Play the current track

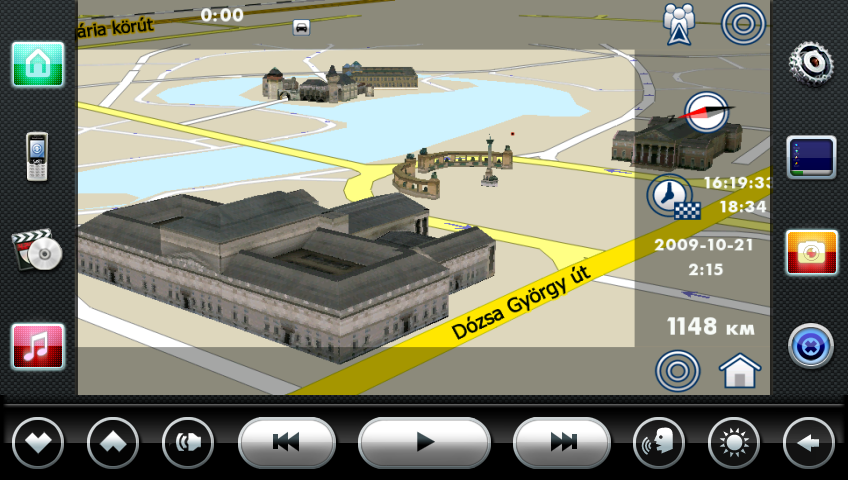424,442
